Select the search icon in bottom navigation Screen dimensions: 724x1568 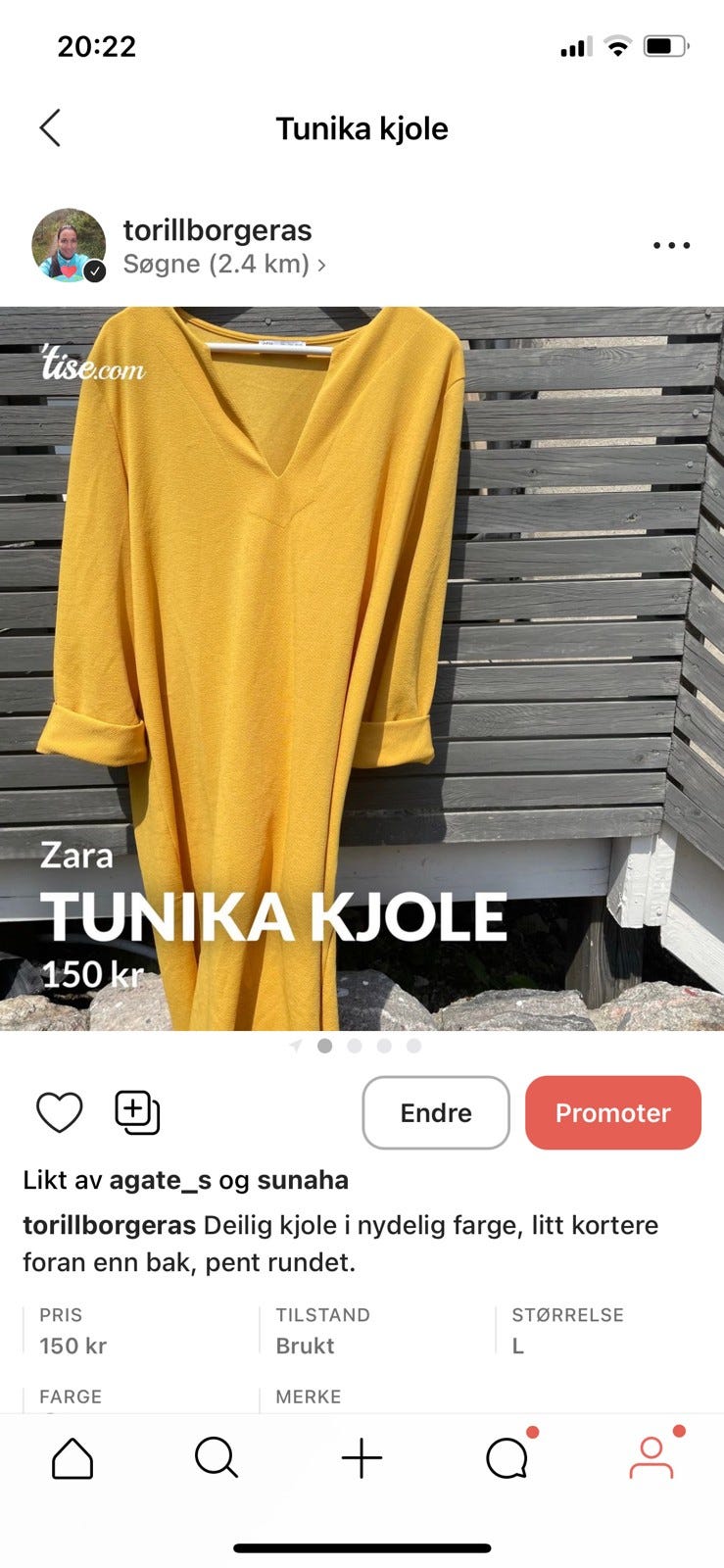pos(217,1456)
